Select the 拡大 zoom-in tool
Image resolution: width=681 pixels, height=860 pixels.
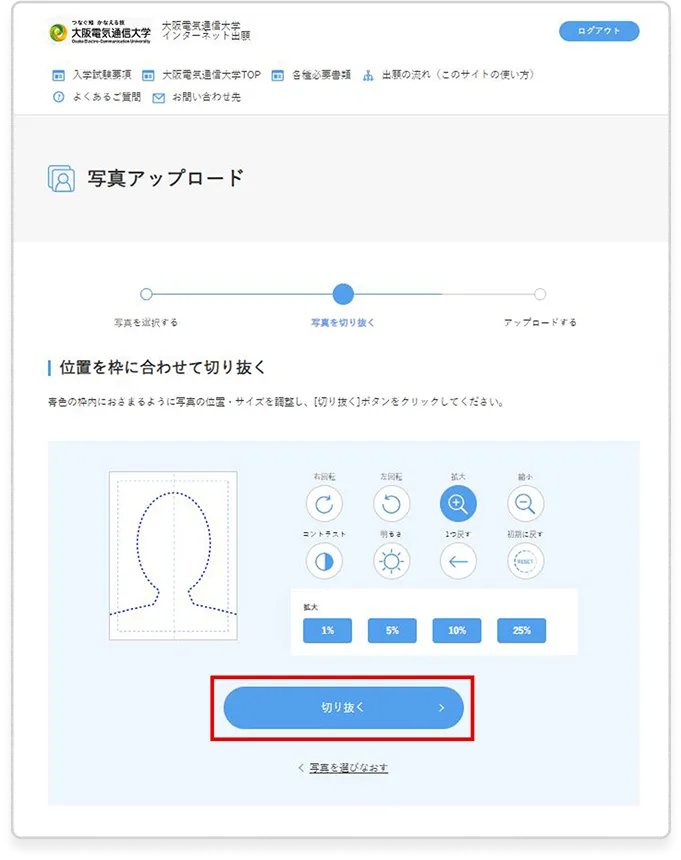[458, 504]
